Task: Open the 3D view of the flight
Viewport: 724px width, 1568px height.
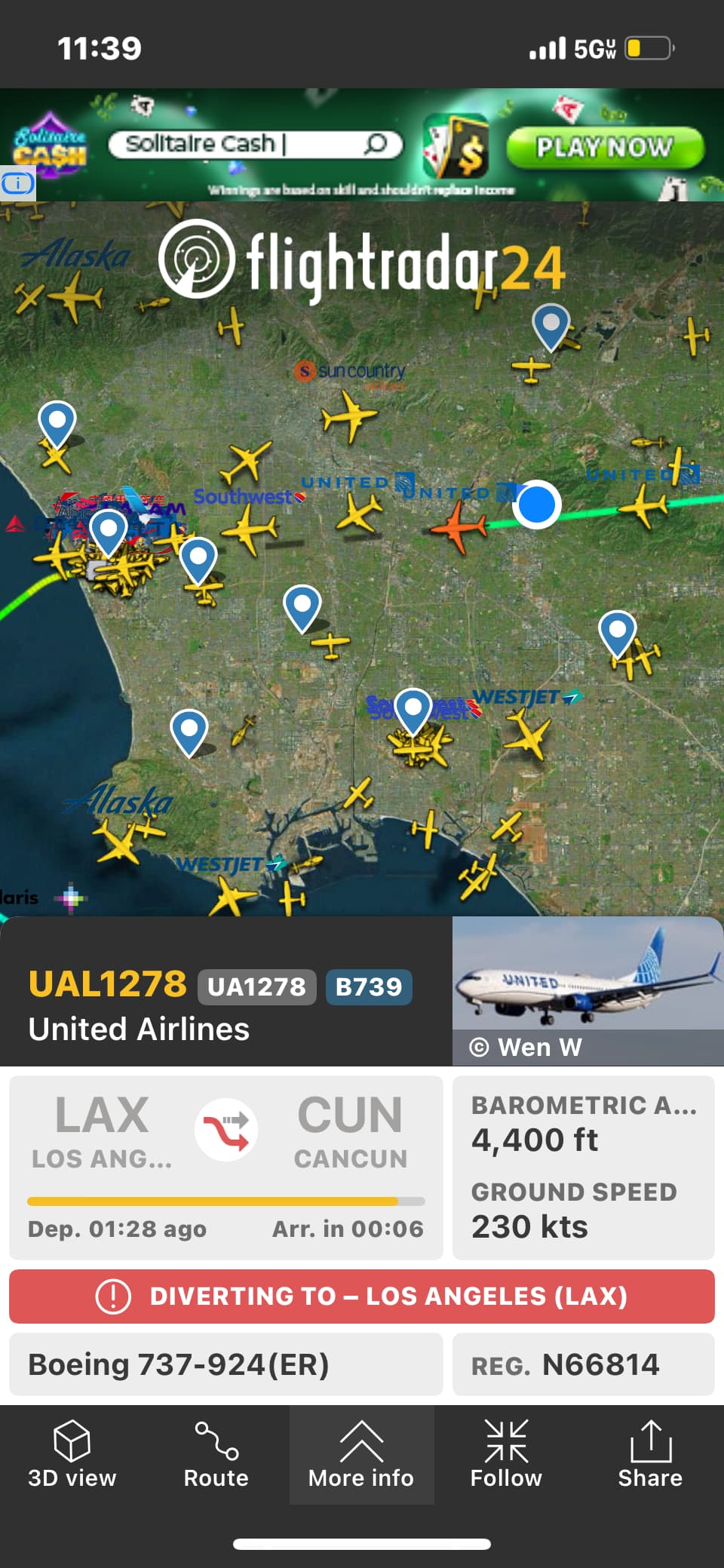Action: point(72,1454)
